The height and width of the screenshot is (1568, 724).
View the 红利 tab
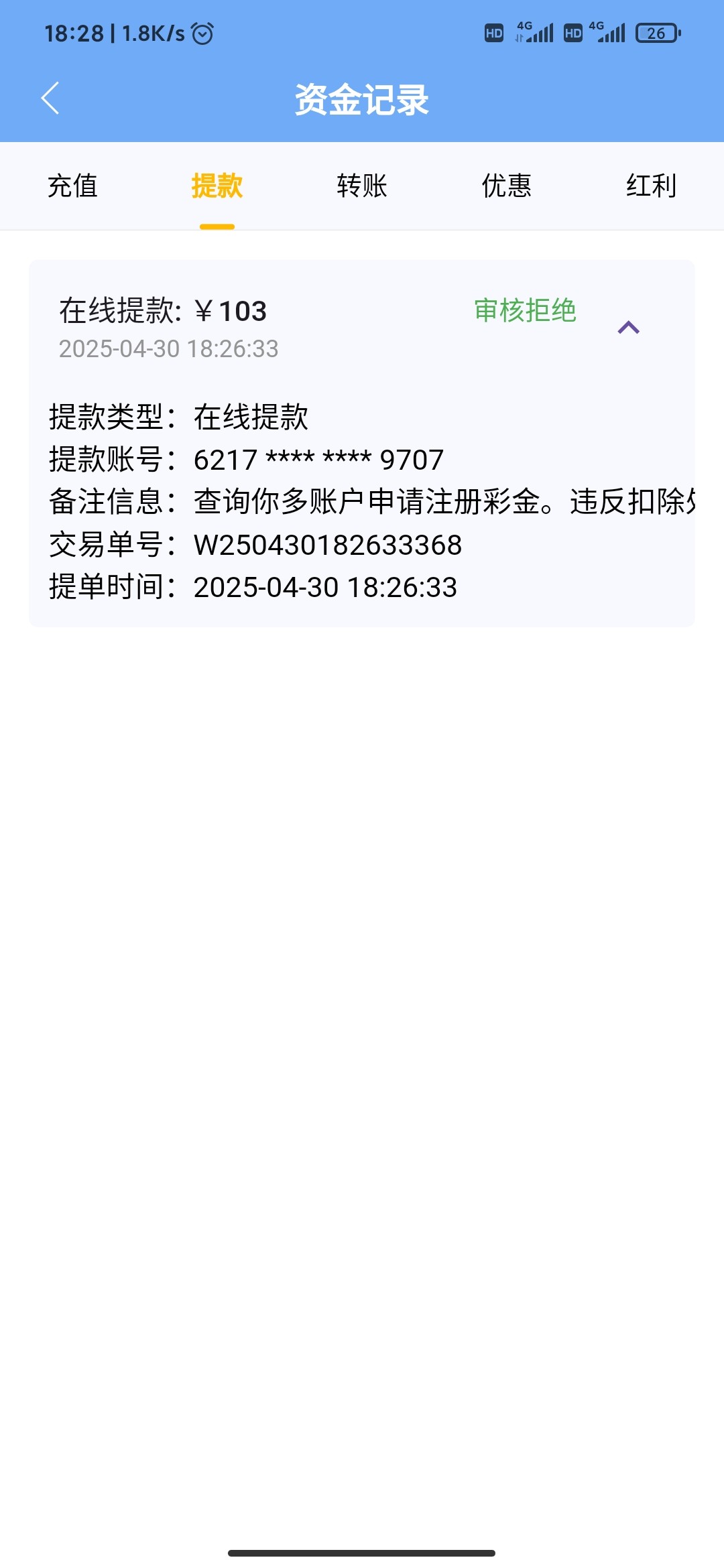click(x=652, y=186)
